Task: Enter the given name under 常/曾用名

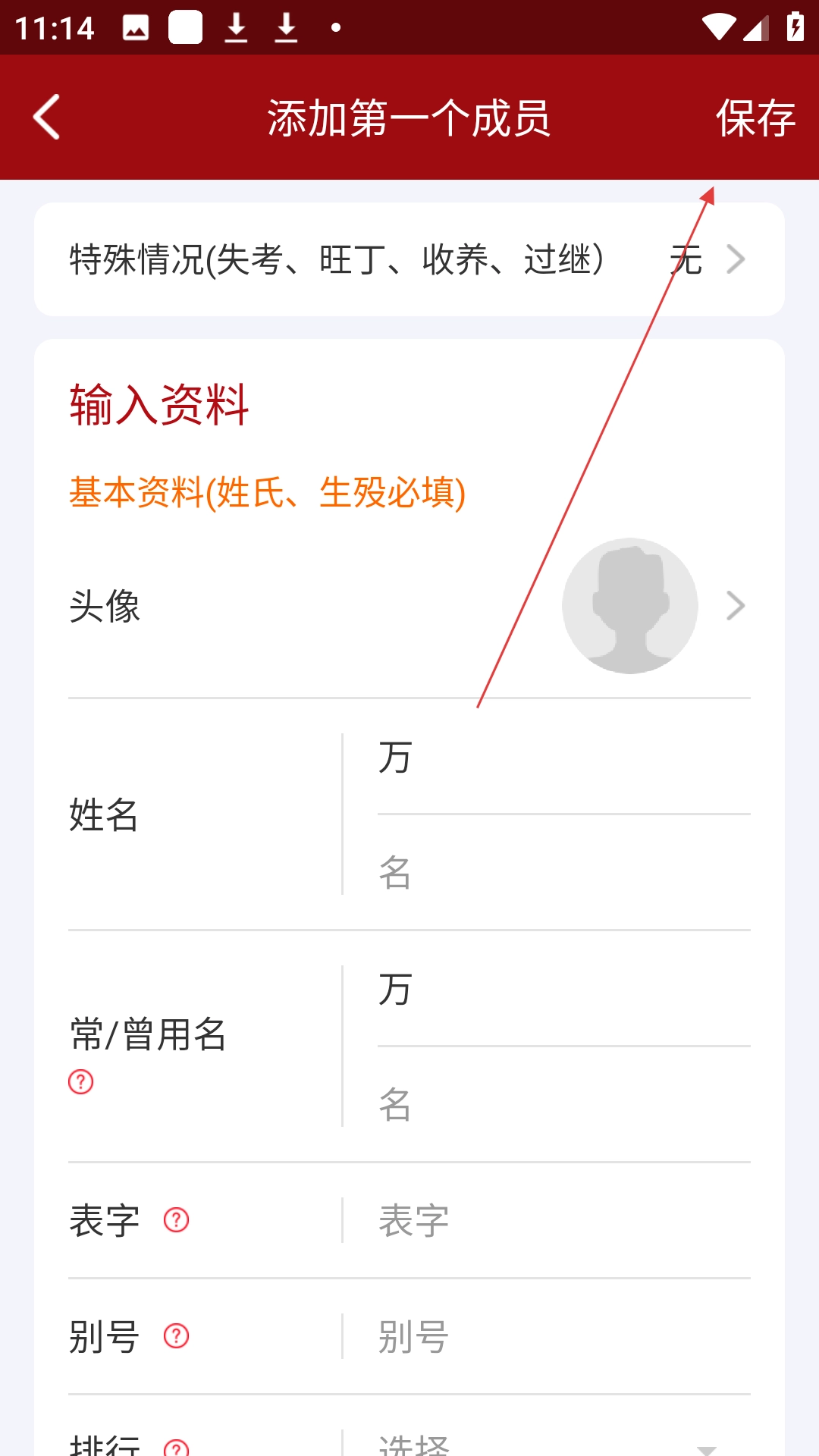Action: tap(563, 1105)
